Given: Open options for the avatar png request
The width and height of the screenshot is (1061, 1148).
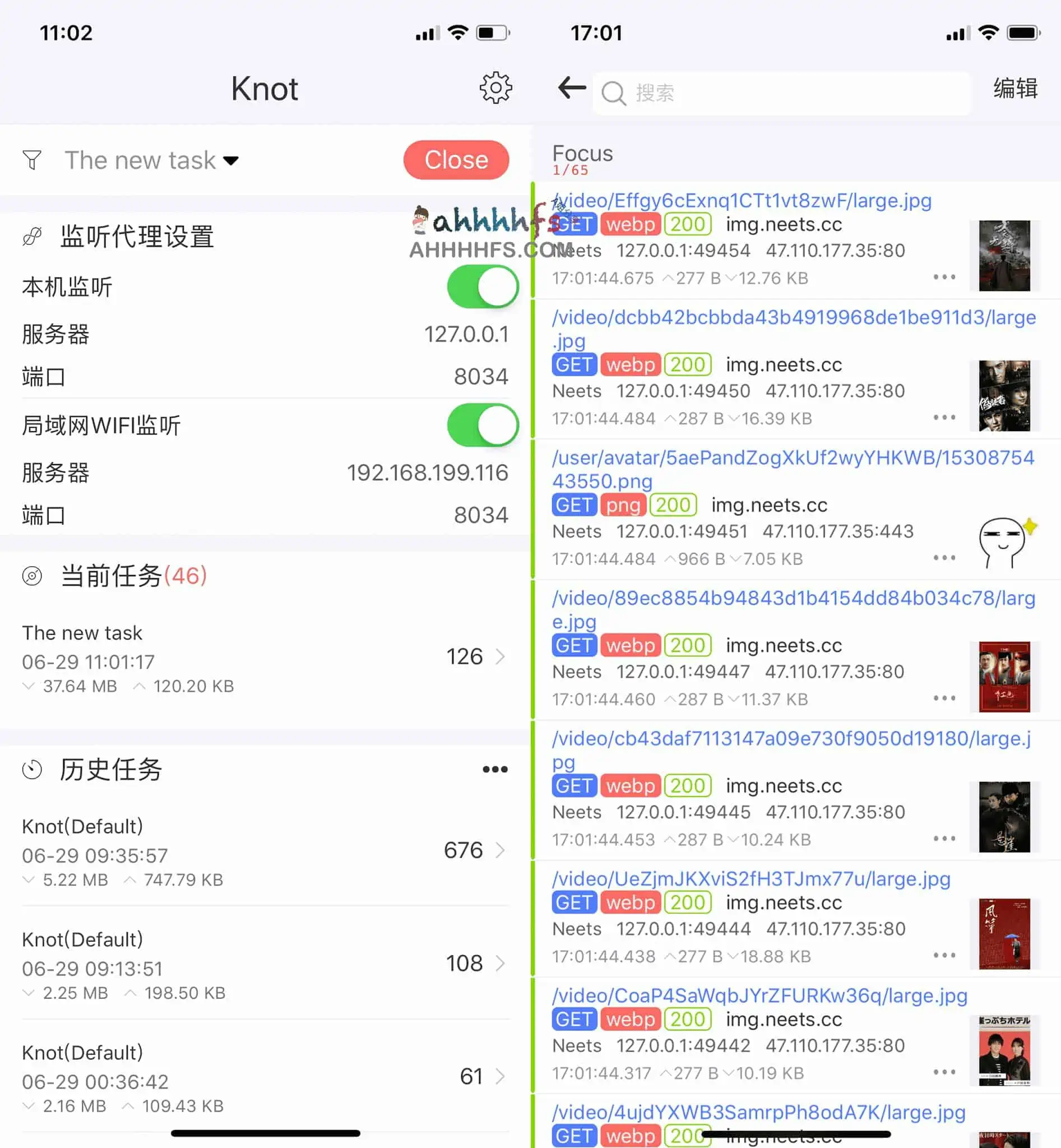Looking at the screenshot, I should [944, 558].
